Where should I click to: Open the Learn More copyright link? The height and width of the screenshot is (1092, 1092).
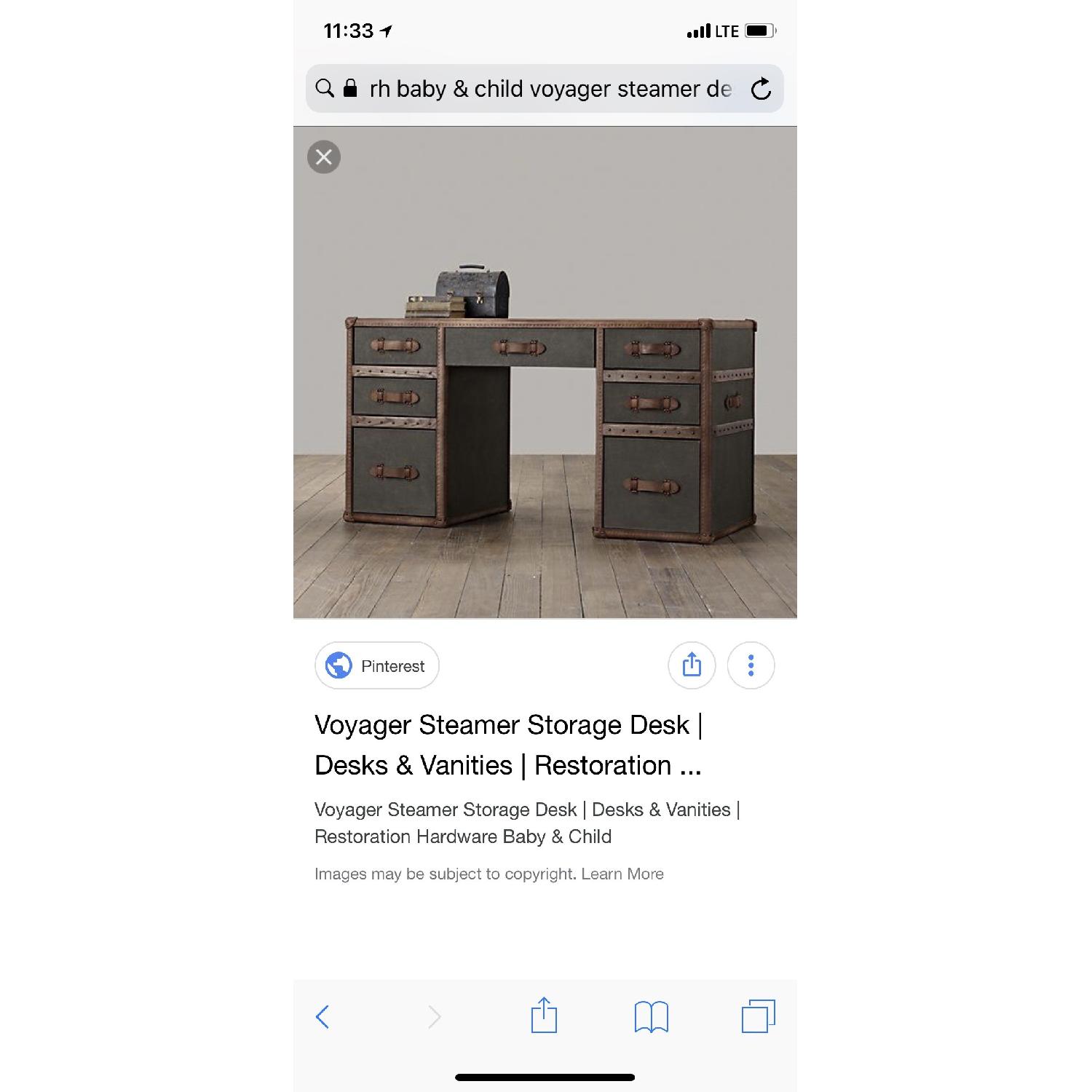pyautogui.click(x=622, y=874)
